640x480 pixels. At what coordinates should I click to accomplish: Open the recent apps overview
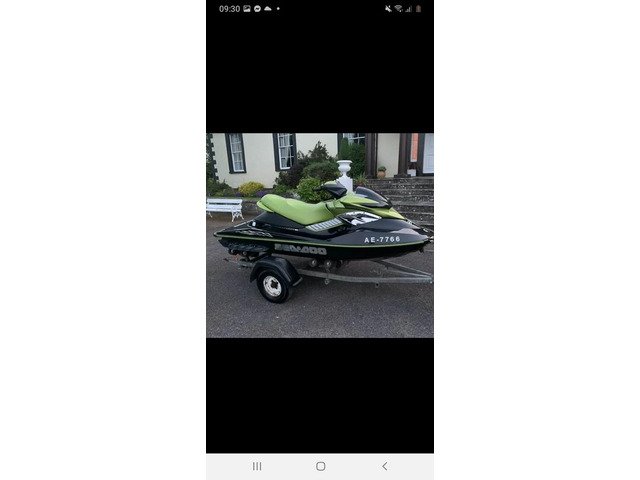coord(257,466)
